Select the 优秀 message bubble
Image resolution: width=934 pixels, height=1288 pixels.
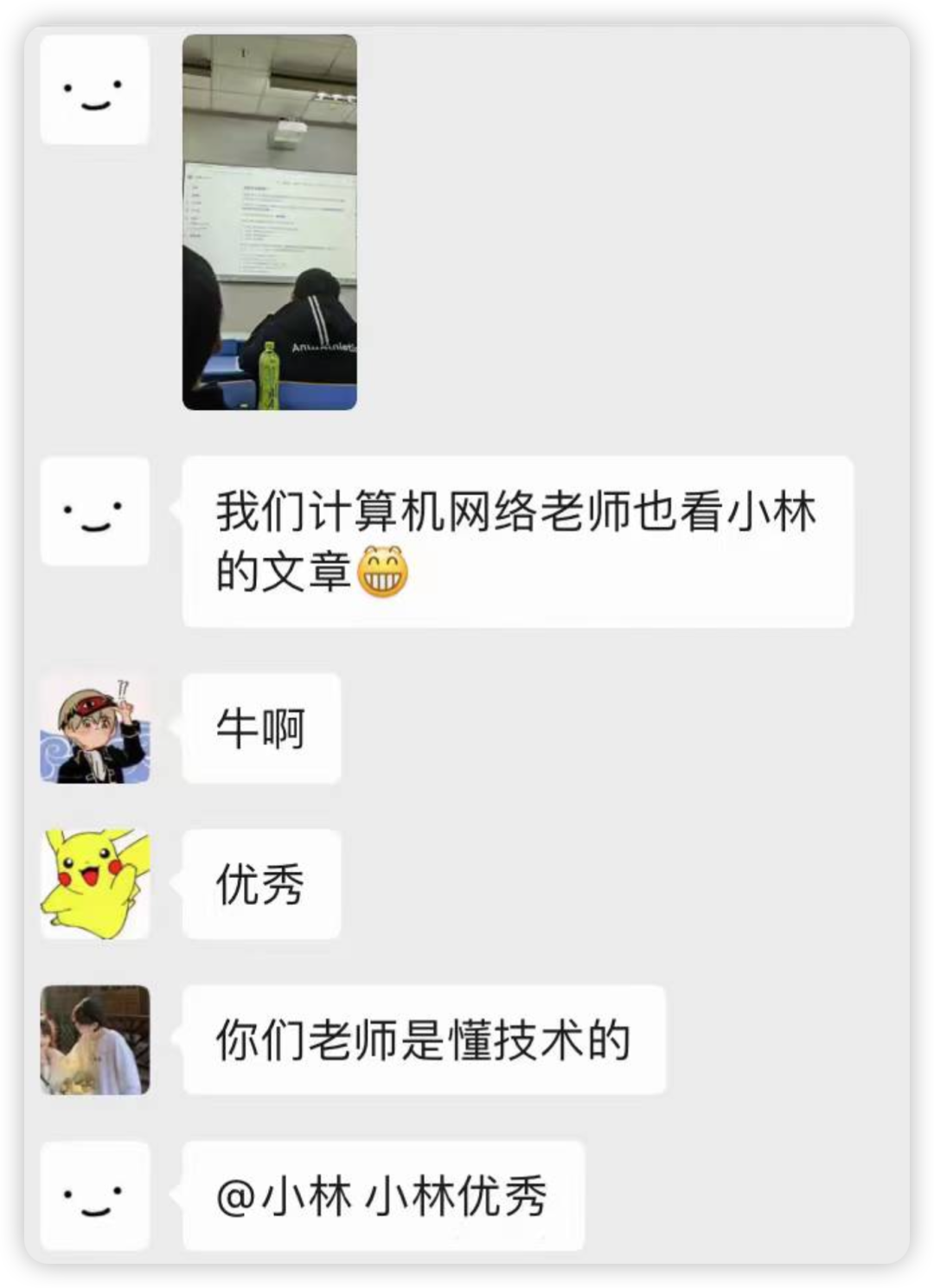pyautogui.click(x=261, y=884)
